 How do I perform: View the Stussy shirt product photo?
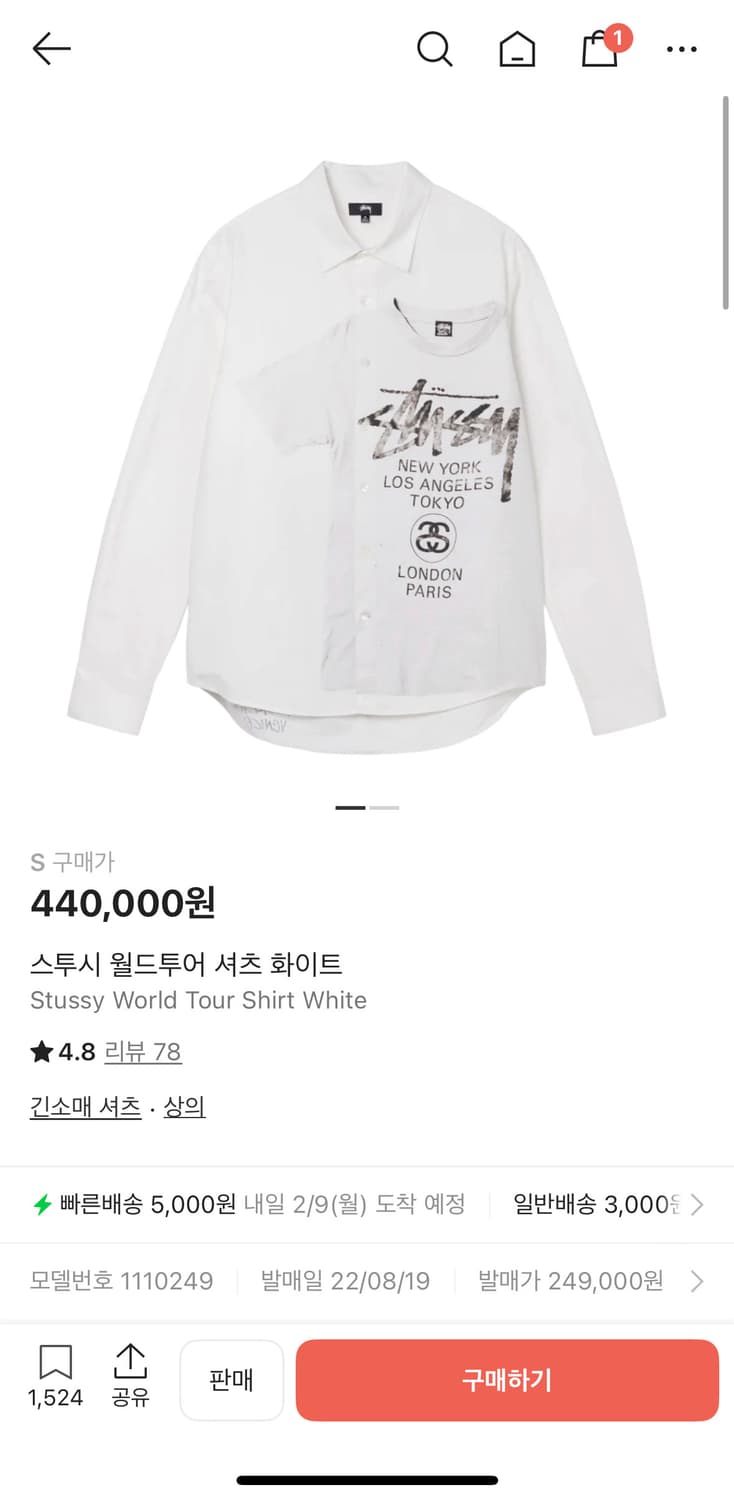[x=367, y=450]
